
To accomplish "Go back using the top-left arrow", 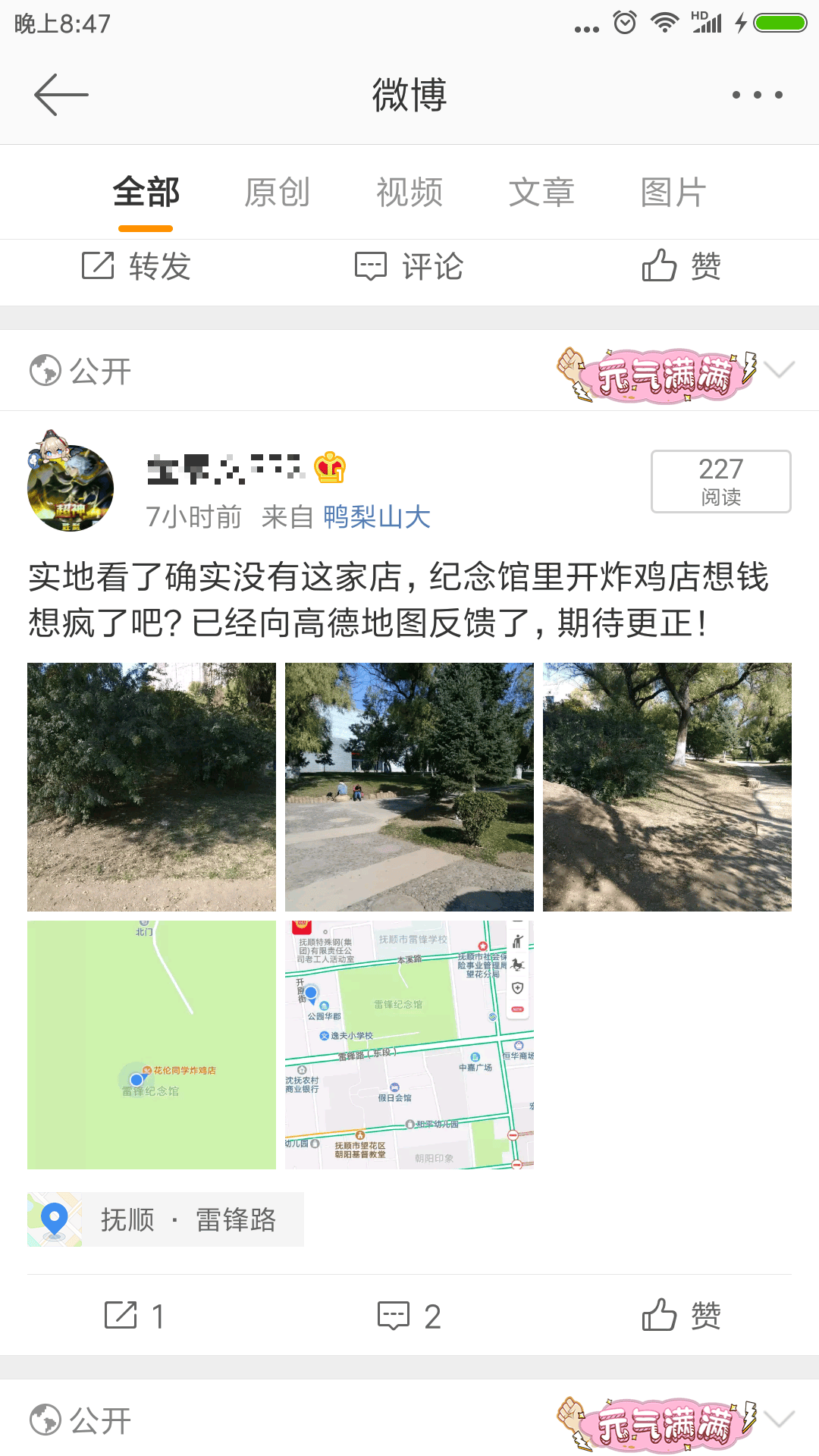I will 61,95.
